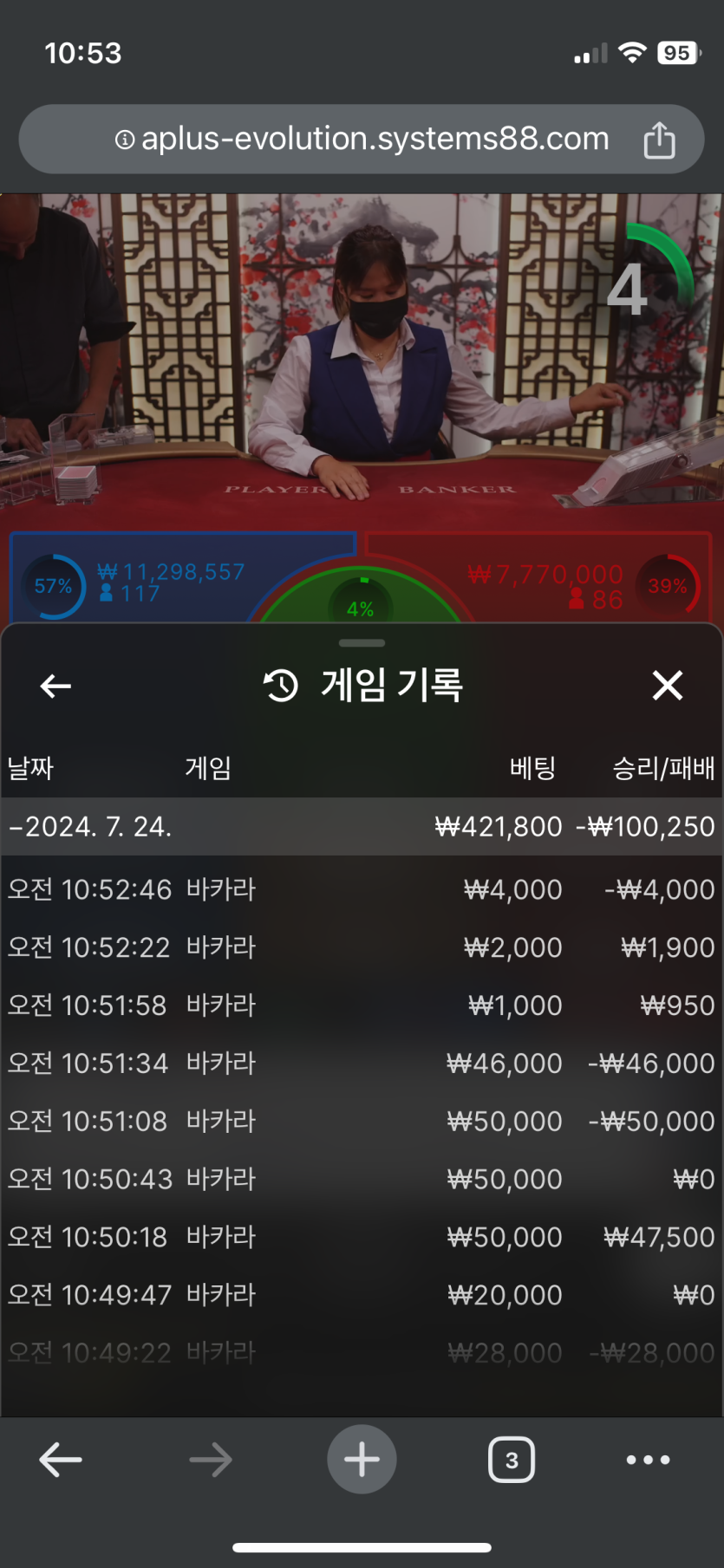Open the 오전 10:52:46 바카라 record
This screenshot has height=1568, width=724.
coord(362,889)
